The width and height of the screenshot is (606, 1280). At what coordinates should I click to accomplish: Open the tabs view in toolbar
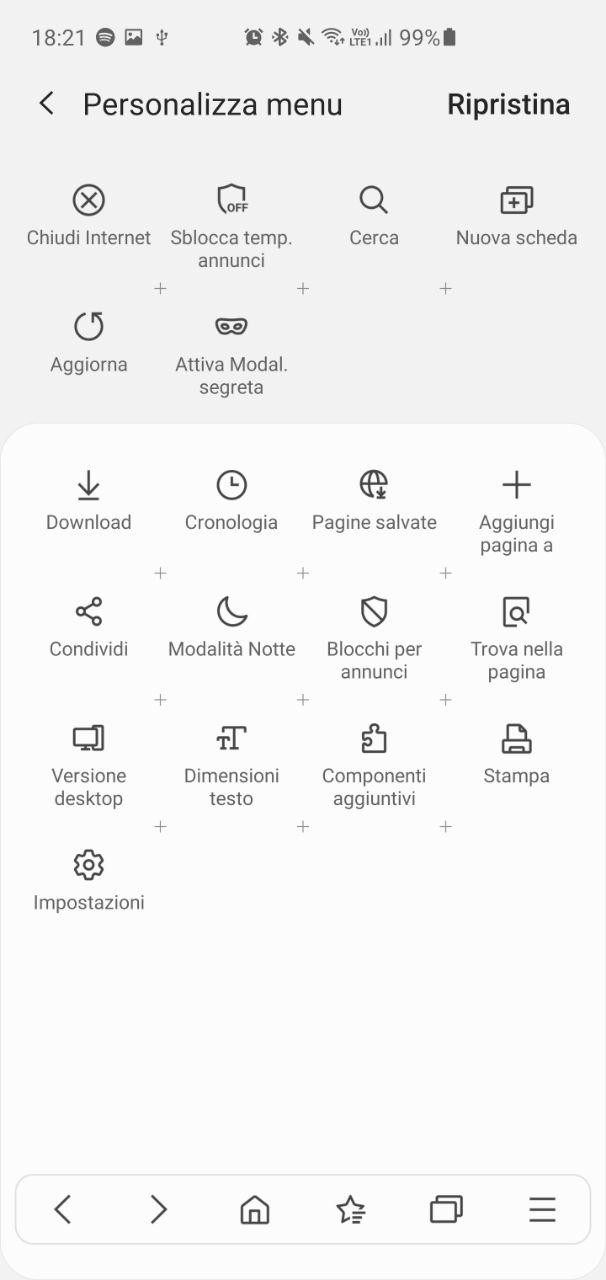[x=446, y=1210]
